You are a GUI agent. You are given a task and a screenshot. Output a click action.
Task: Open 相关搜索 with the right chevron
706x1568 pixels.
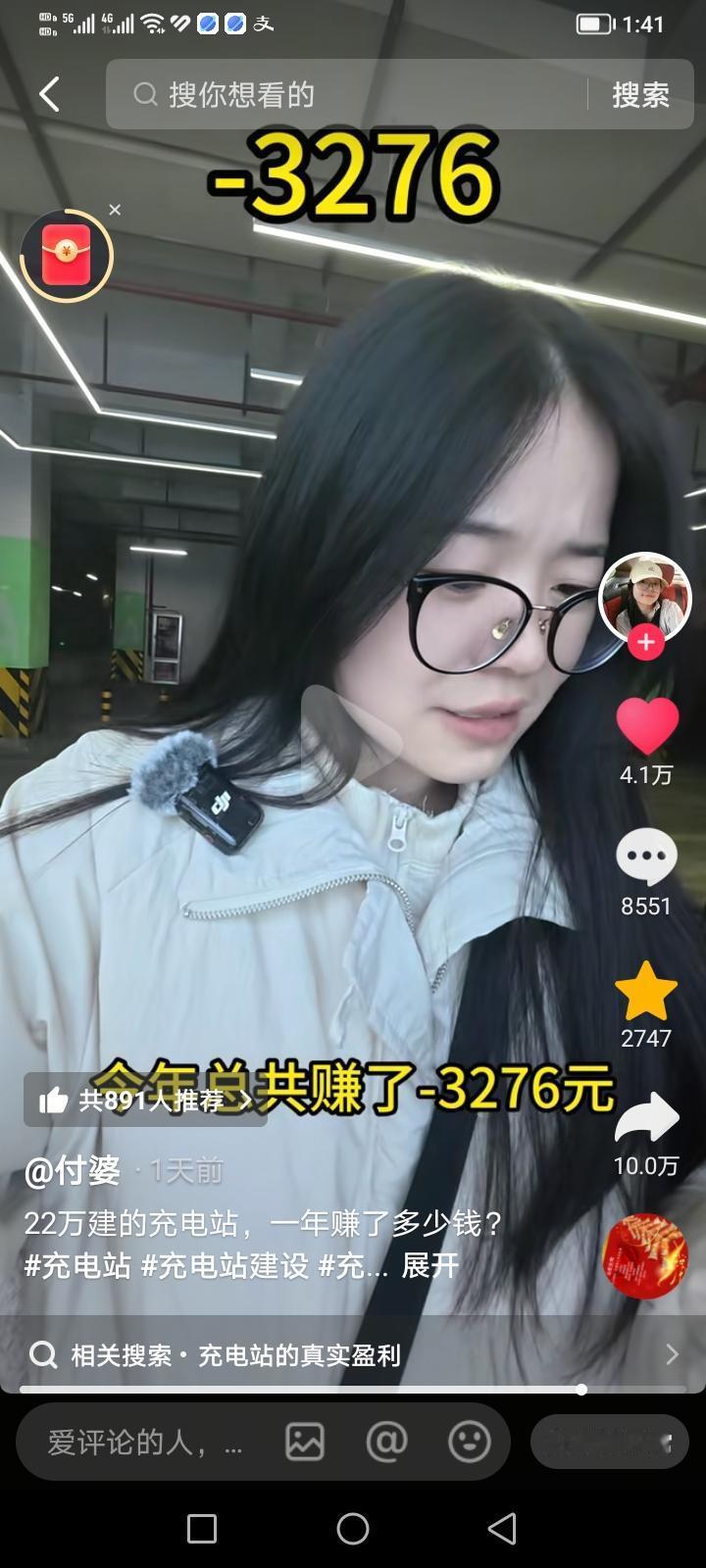pos(671,1353)
